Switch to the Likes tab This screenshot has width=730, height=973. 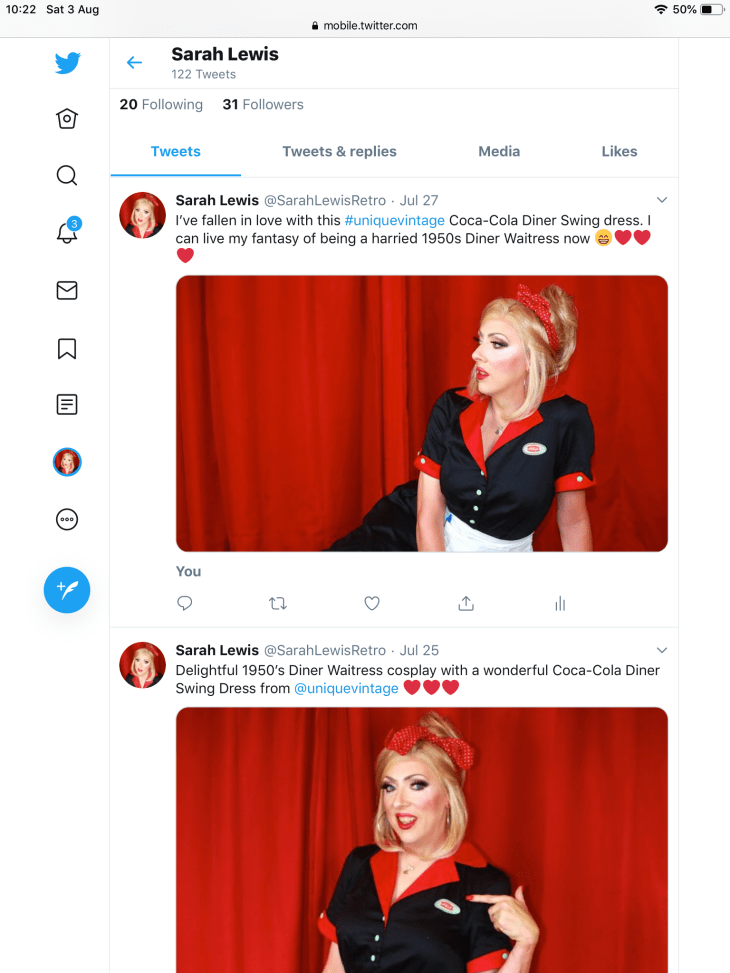[619, 152]
